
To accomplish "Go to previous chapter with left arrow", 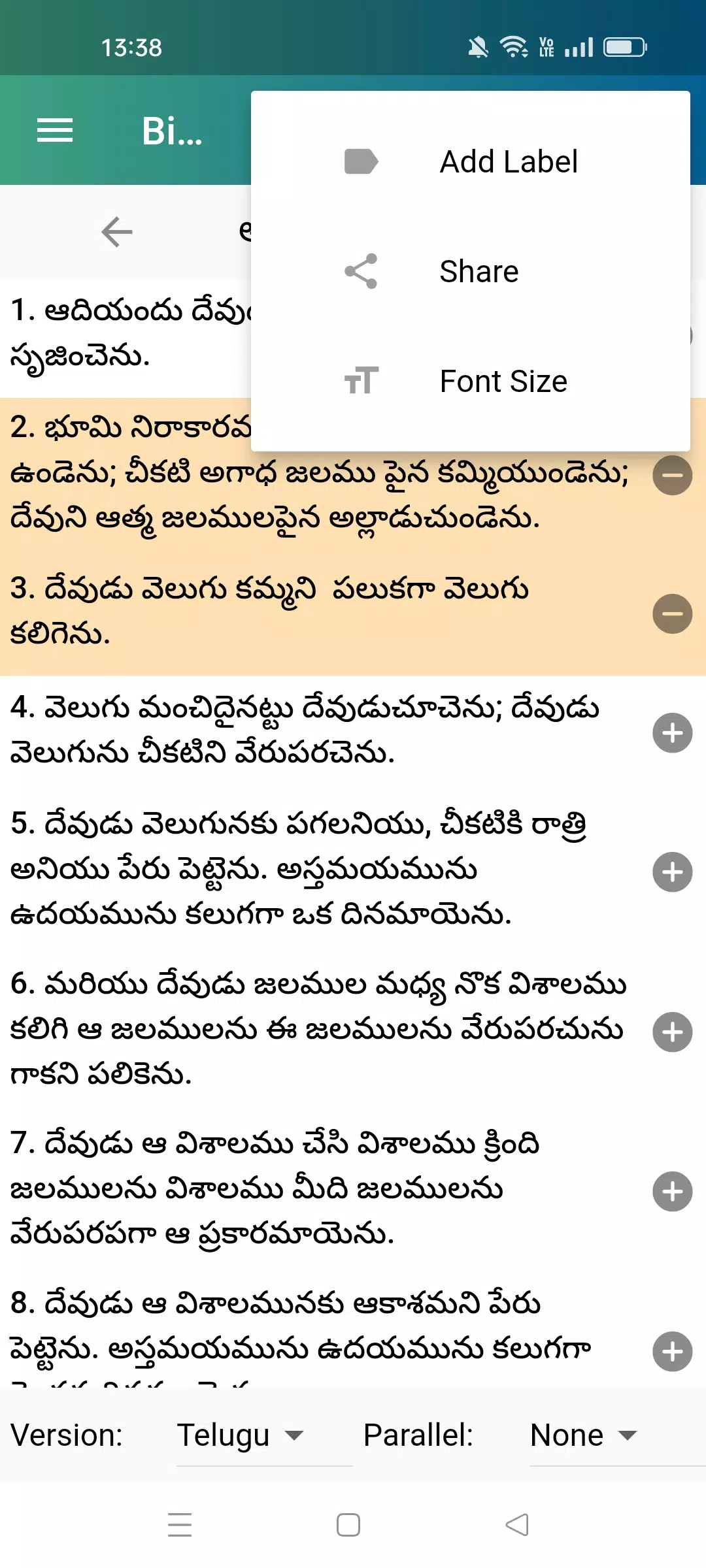I will pyautogui.click(x=117, y=232).
